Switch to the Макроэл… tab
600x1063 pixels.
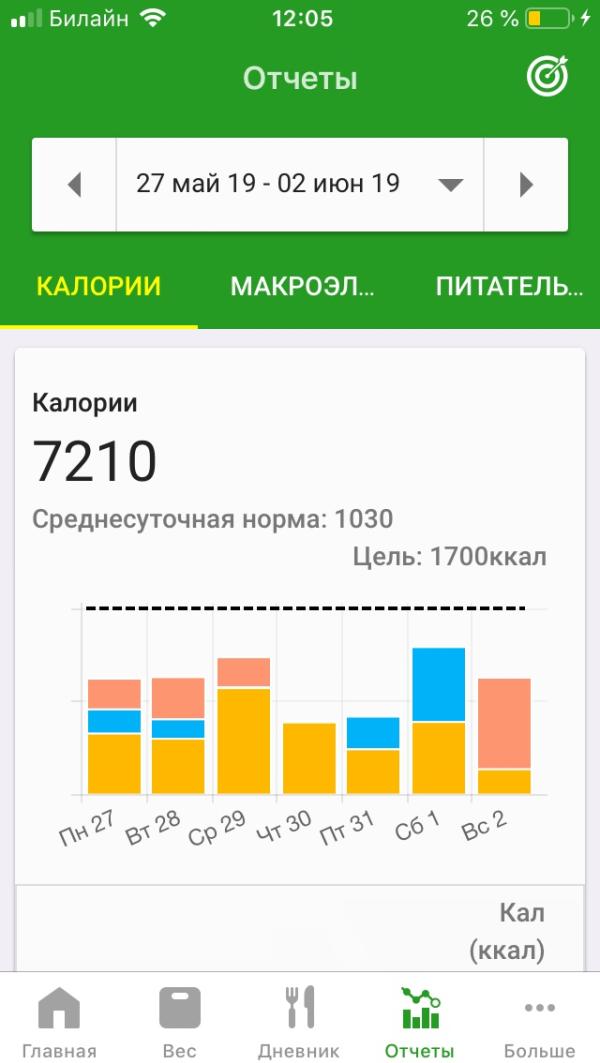302,287
